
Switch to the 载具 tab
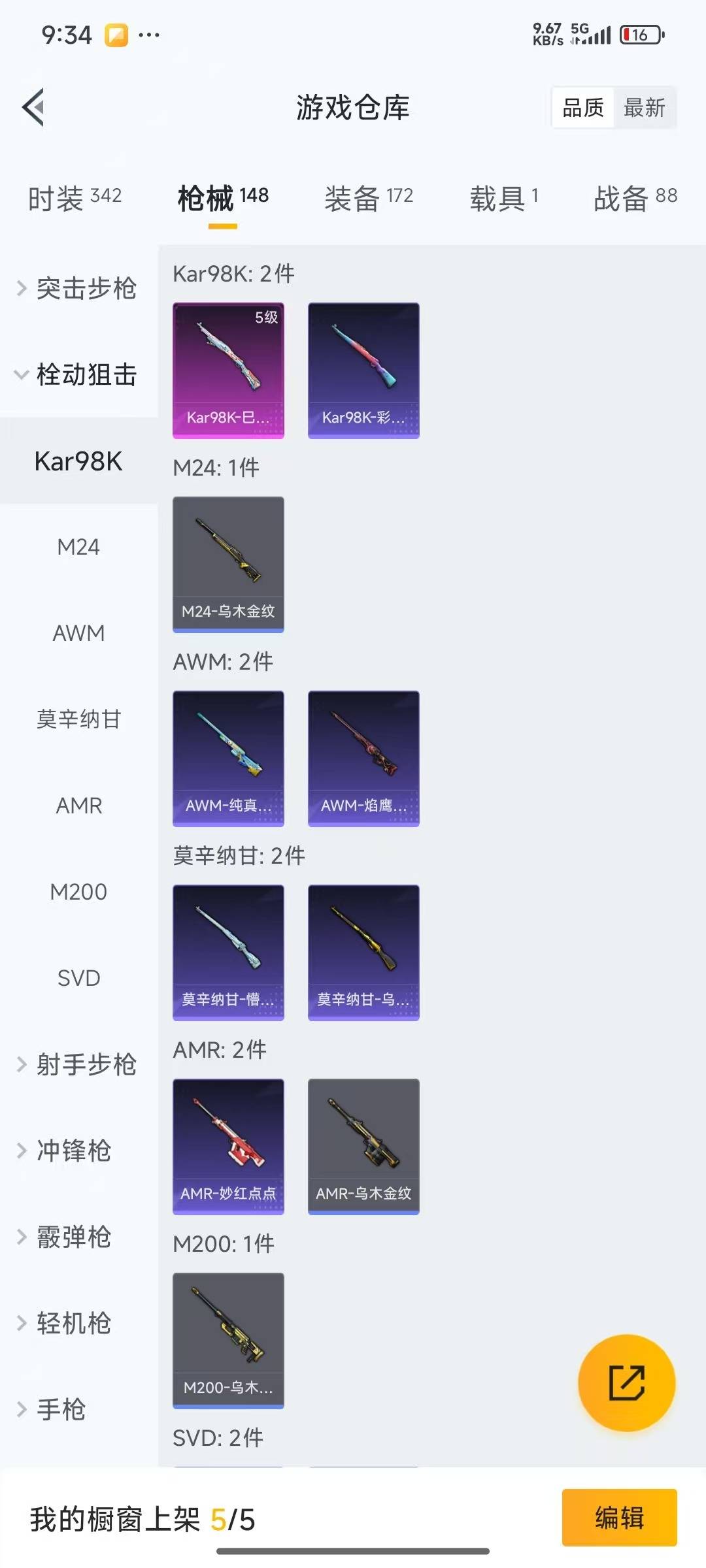503,198
